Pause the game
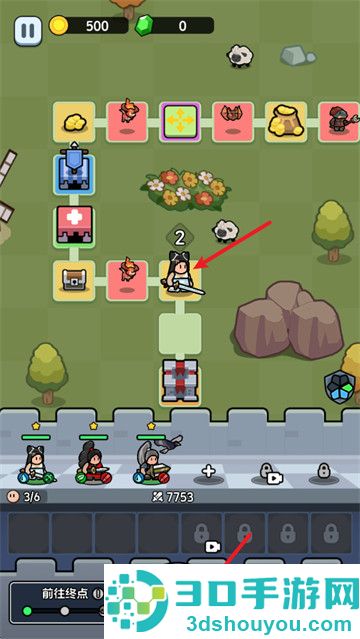 [28, 31]
